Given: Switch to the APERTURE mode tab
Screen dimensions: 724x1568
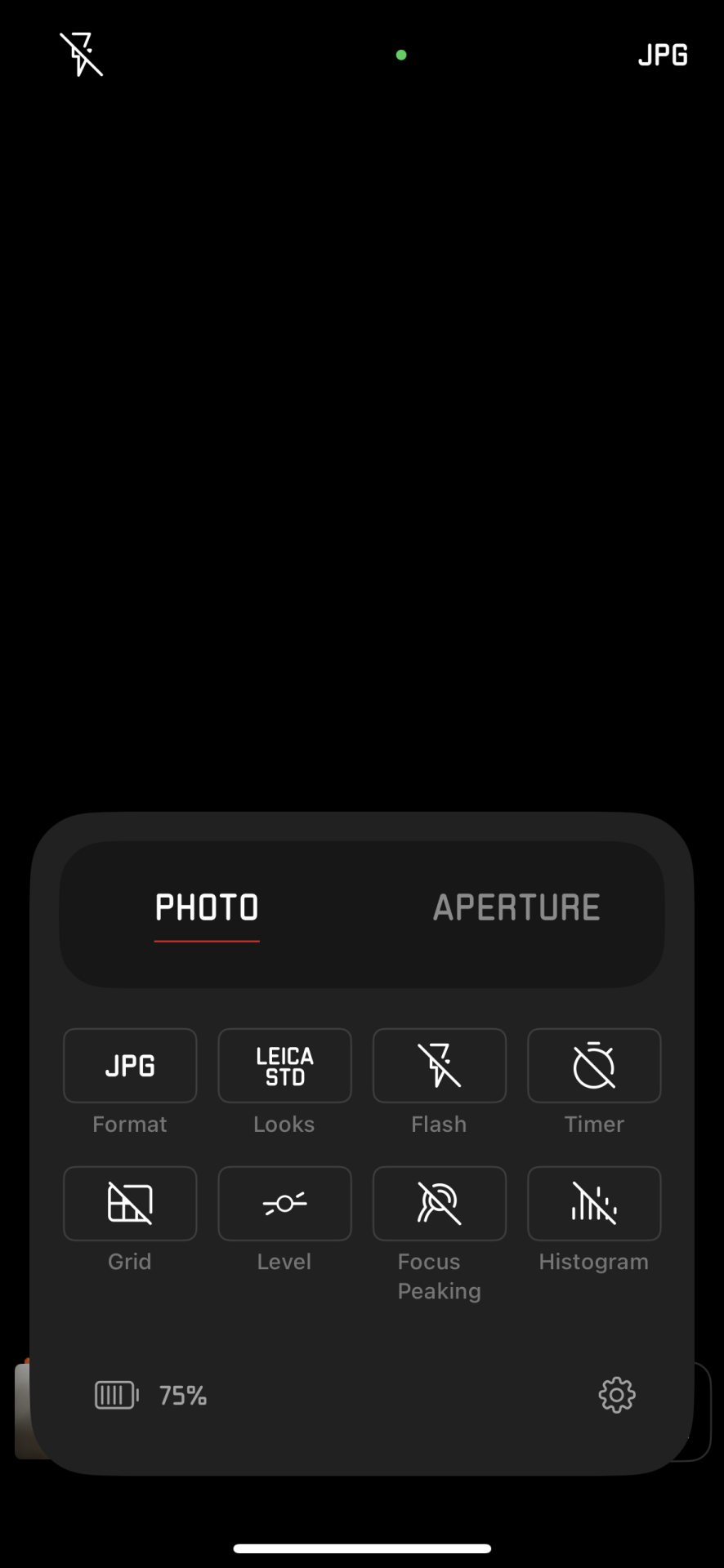Looking at the screenshot, I should [x=516, y=908].
